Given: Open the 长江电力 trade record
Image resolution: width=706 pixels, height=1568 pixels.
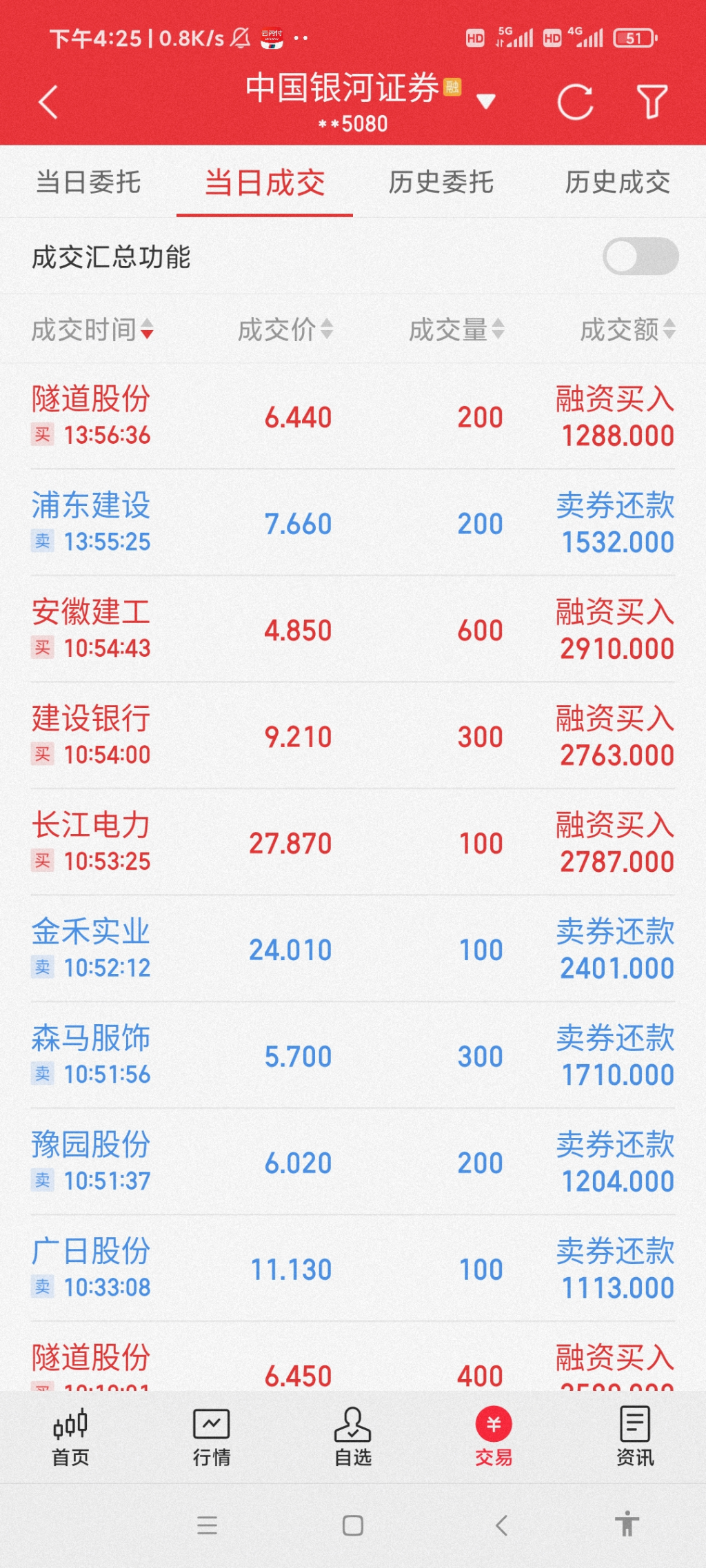Looking at the screenshot, I should click(x=353, y=842).
